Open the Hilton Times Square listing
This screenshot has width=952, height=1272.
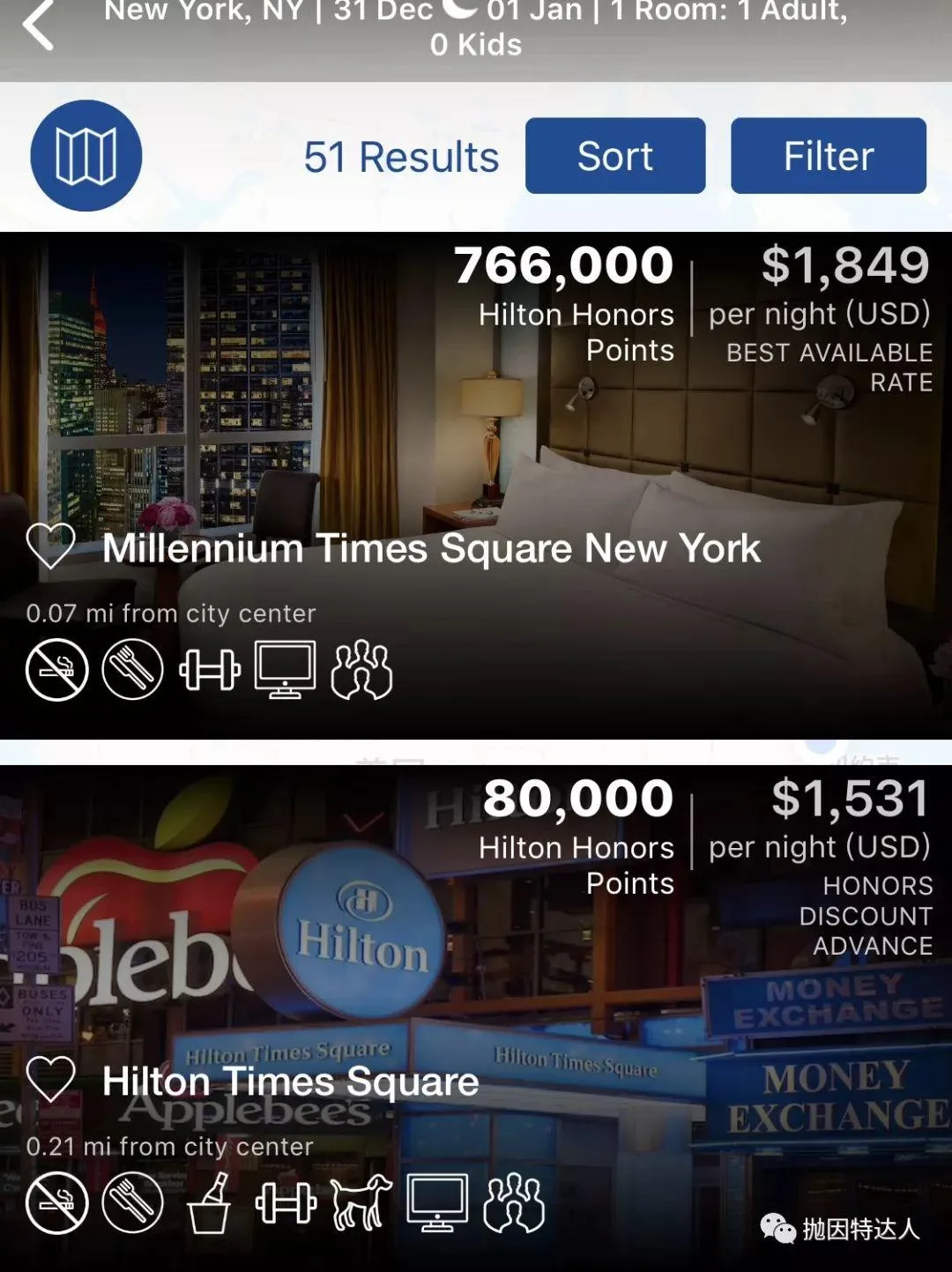(x=291, y=1082)
